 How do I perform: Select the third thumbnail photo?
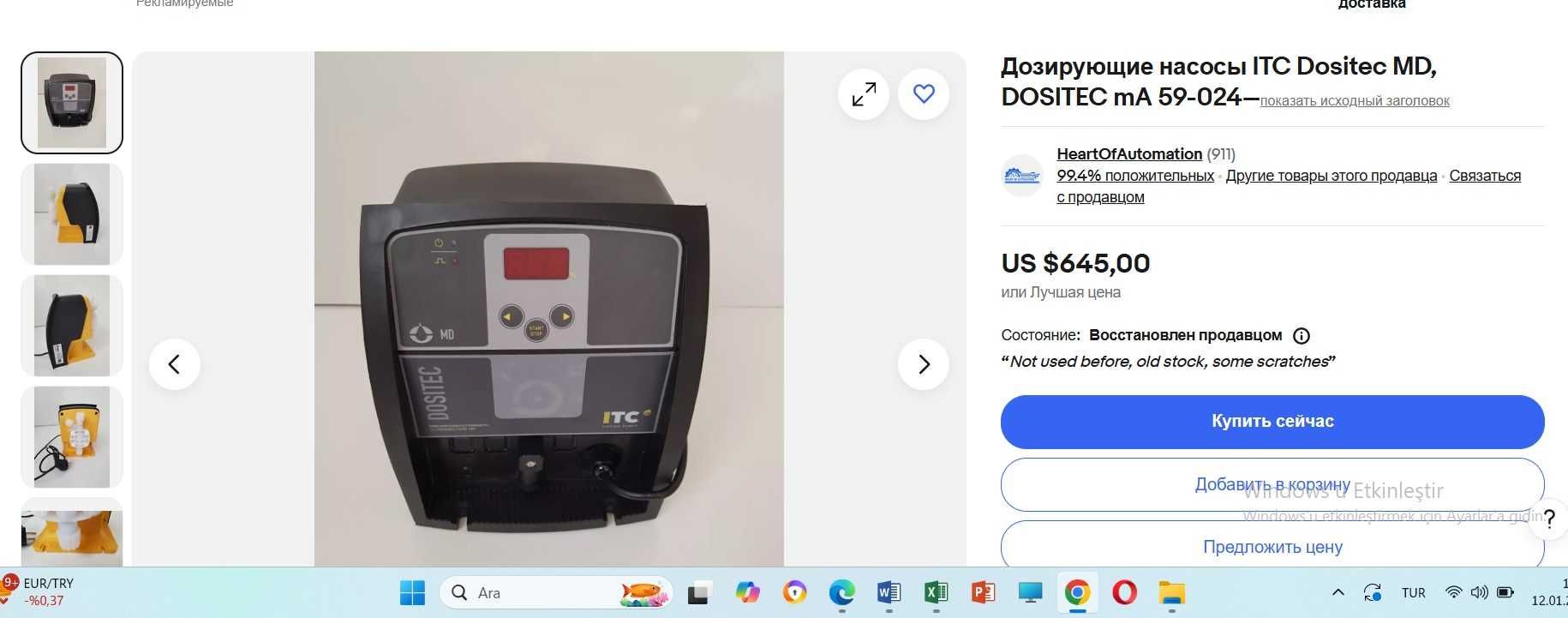72,326
